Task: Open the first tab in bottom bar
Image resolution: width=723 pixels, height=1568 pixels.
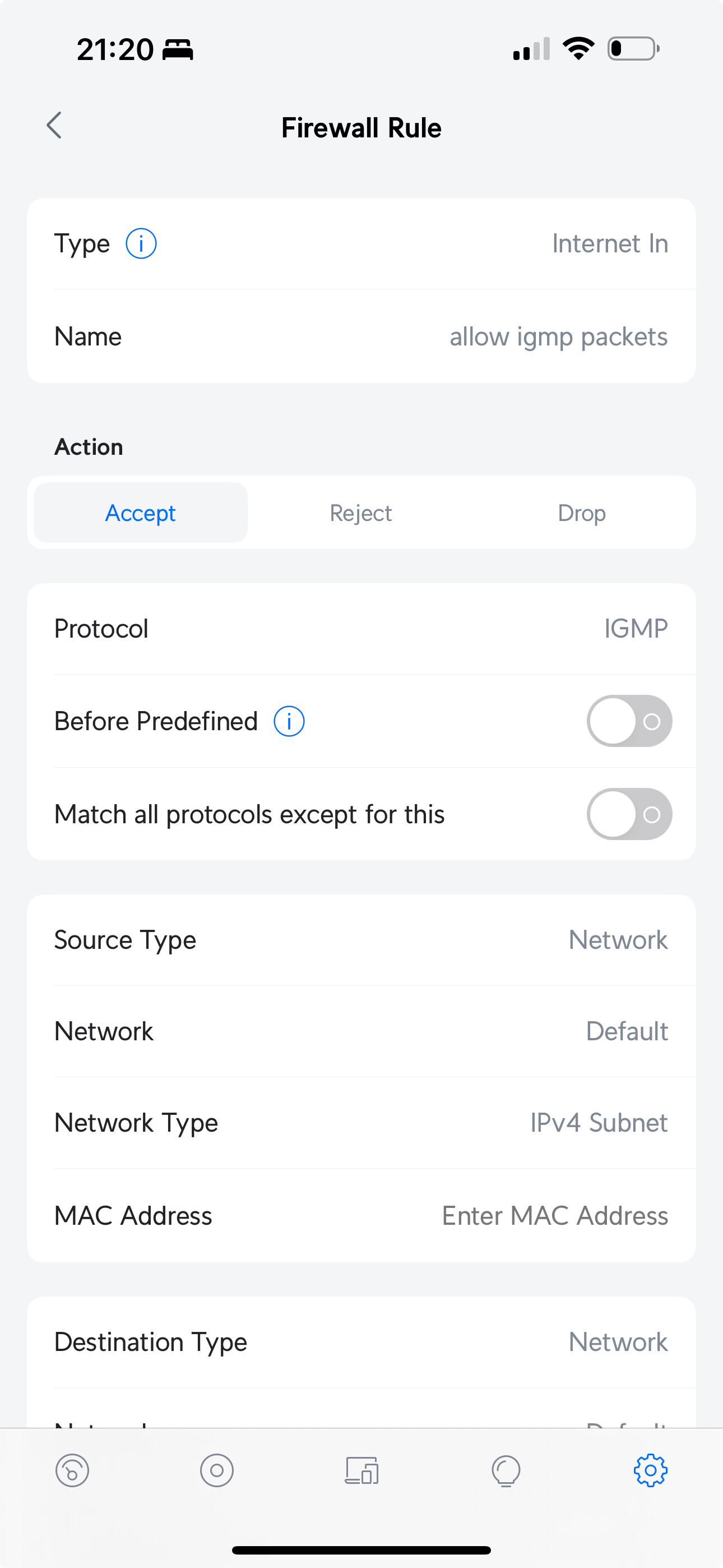Action: pyautogui.click(x=72, y=1470)
